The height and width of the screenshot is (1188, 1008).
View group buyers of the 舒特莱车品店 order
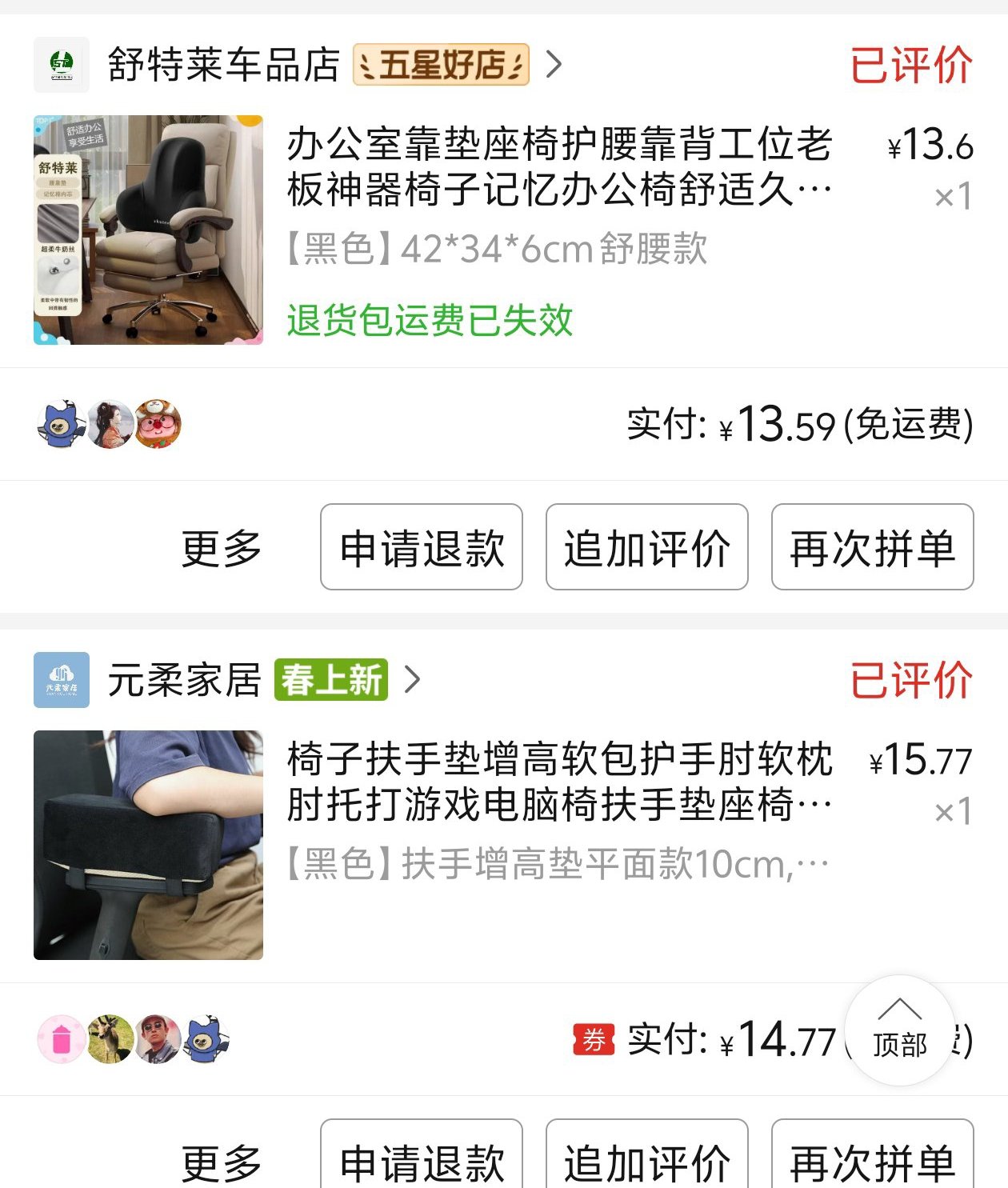pyautogui.click(x=110, y=424)
